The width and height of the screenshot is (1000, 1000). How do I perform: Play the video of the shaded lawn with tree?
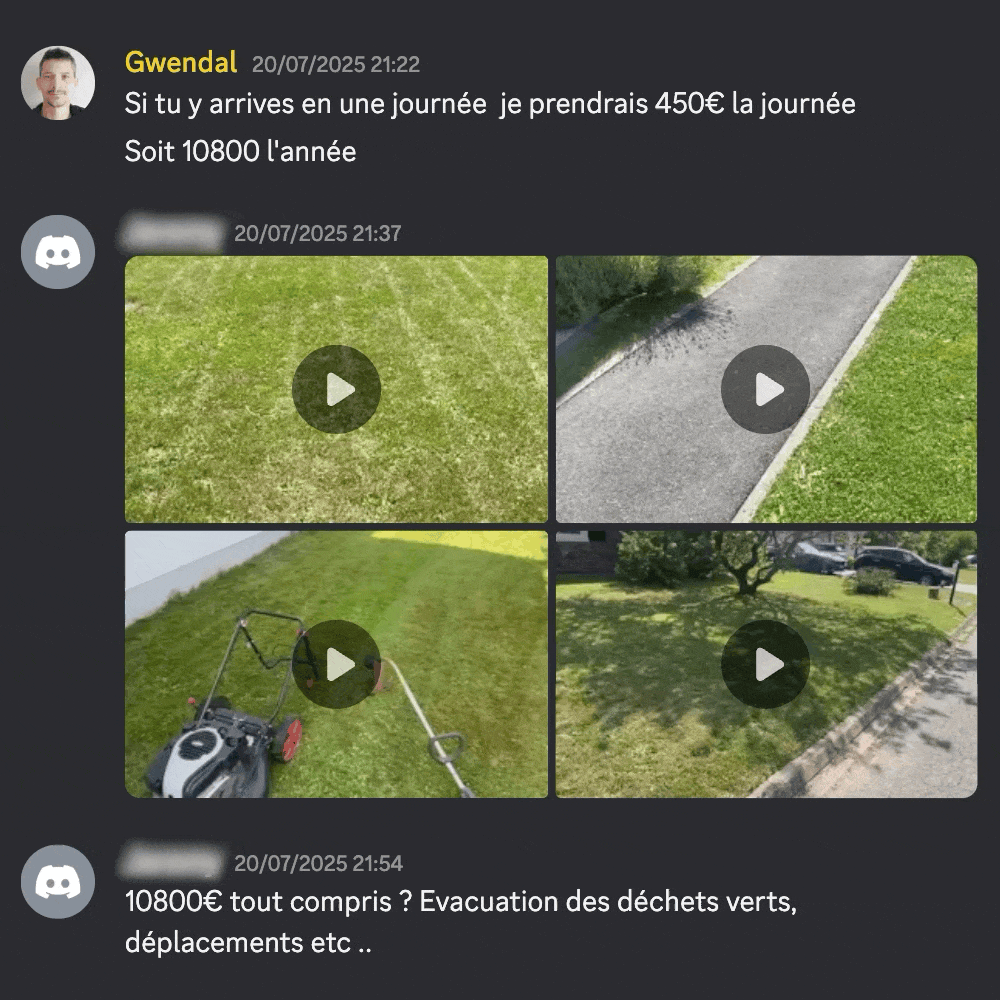click(765, 664)
